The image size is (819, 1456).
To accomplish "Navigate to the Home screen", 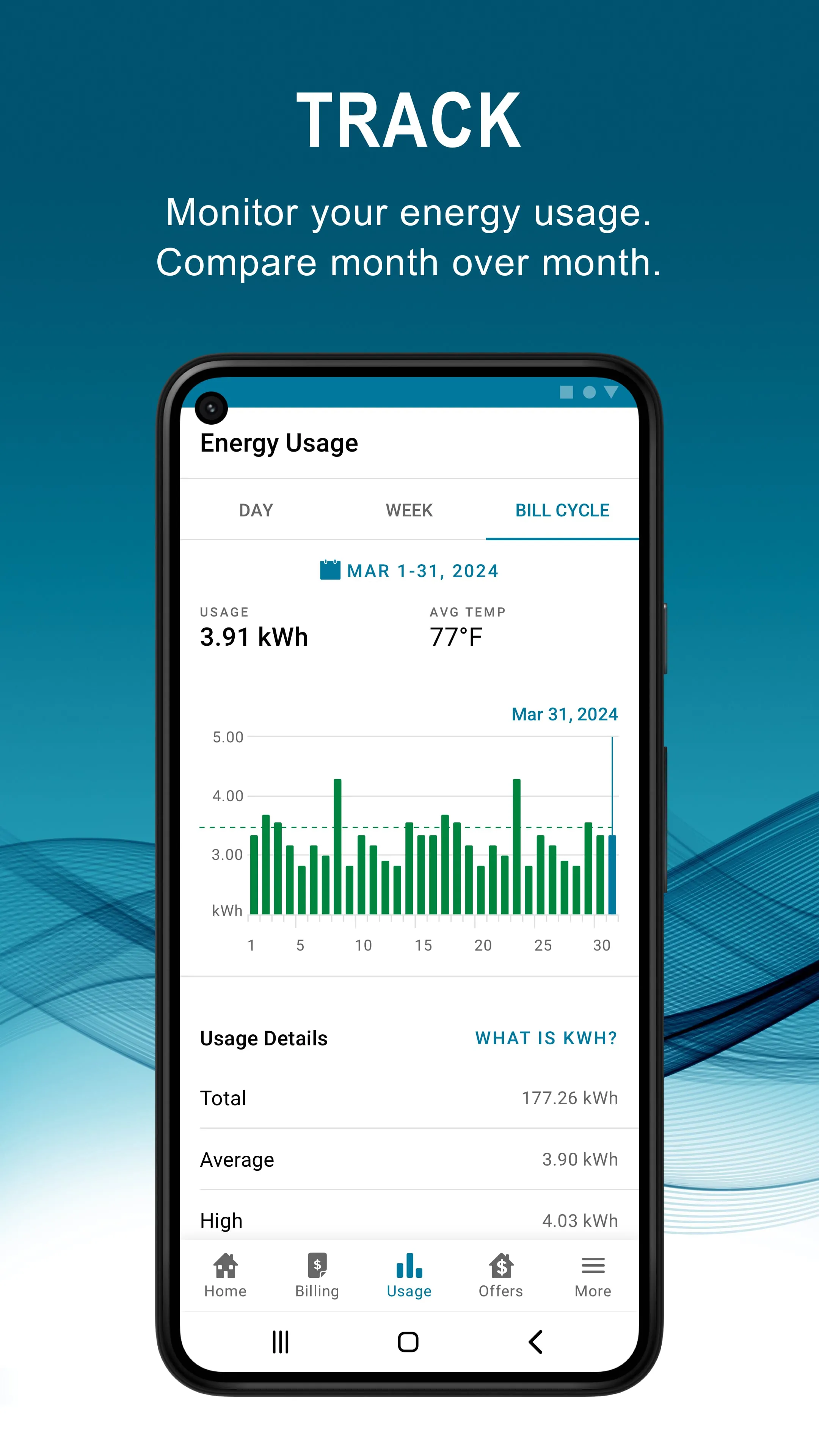I will (225, 1275).
